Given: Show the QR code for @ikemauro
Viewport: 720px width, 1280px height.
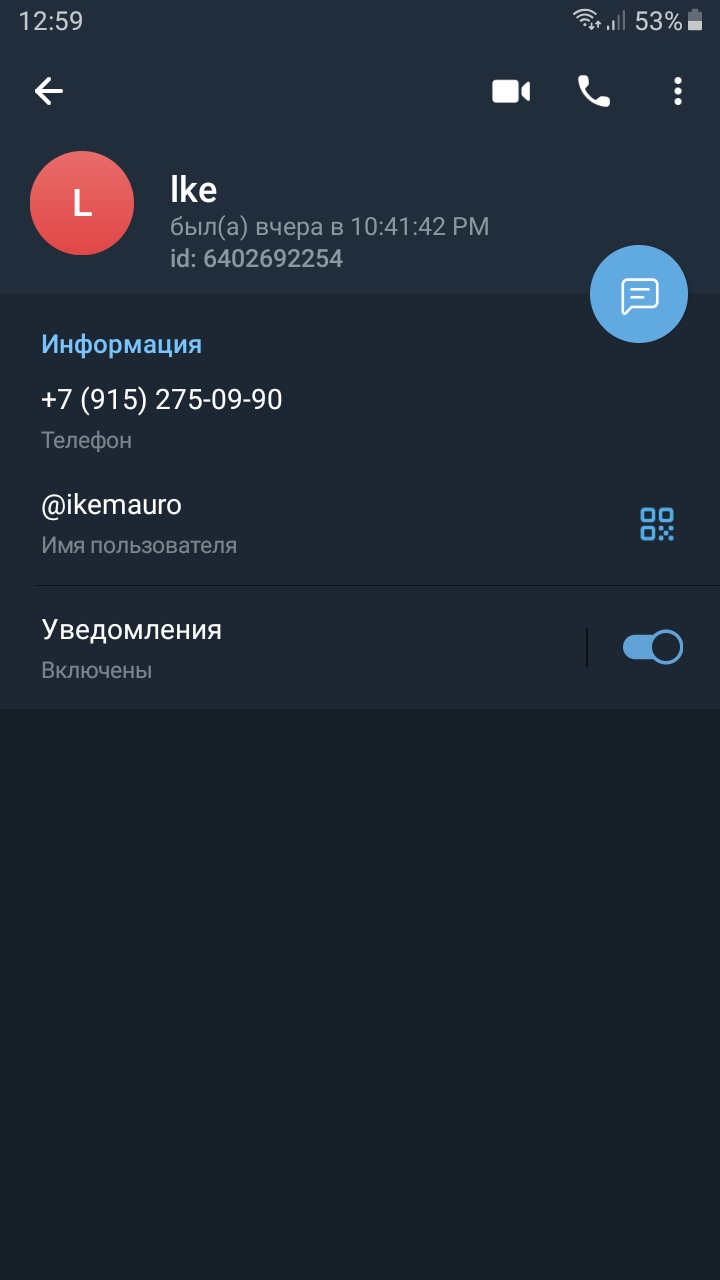Looking at the screenshot, I should point(657,524).
